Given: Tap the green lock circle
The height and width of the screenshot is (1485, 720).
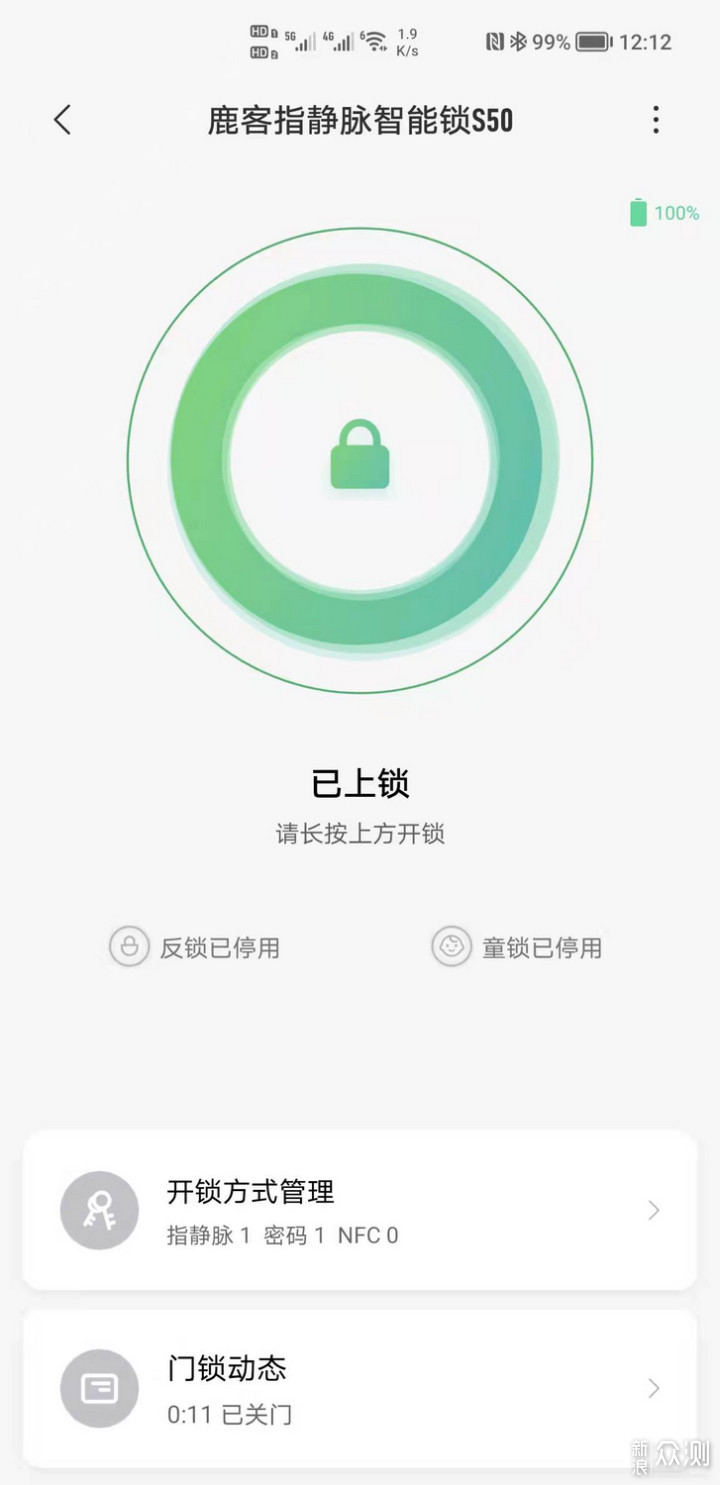Looking at the screenshot, I should tap(360, 460).
